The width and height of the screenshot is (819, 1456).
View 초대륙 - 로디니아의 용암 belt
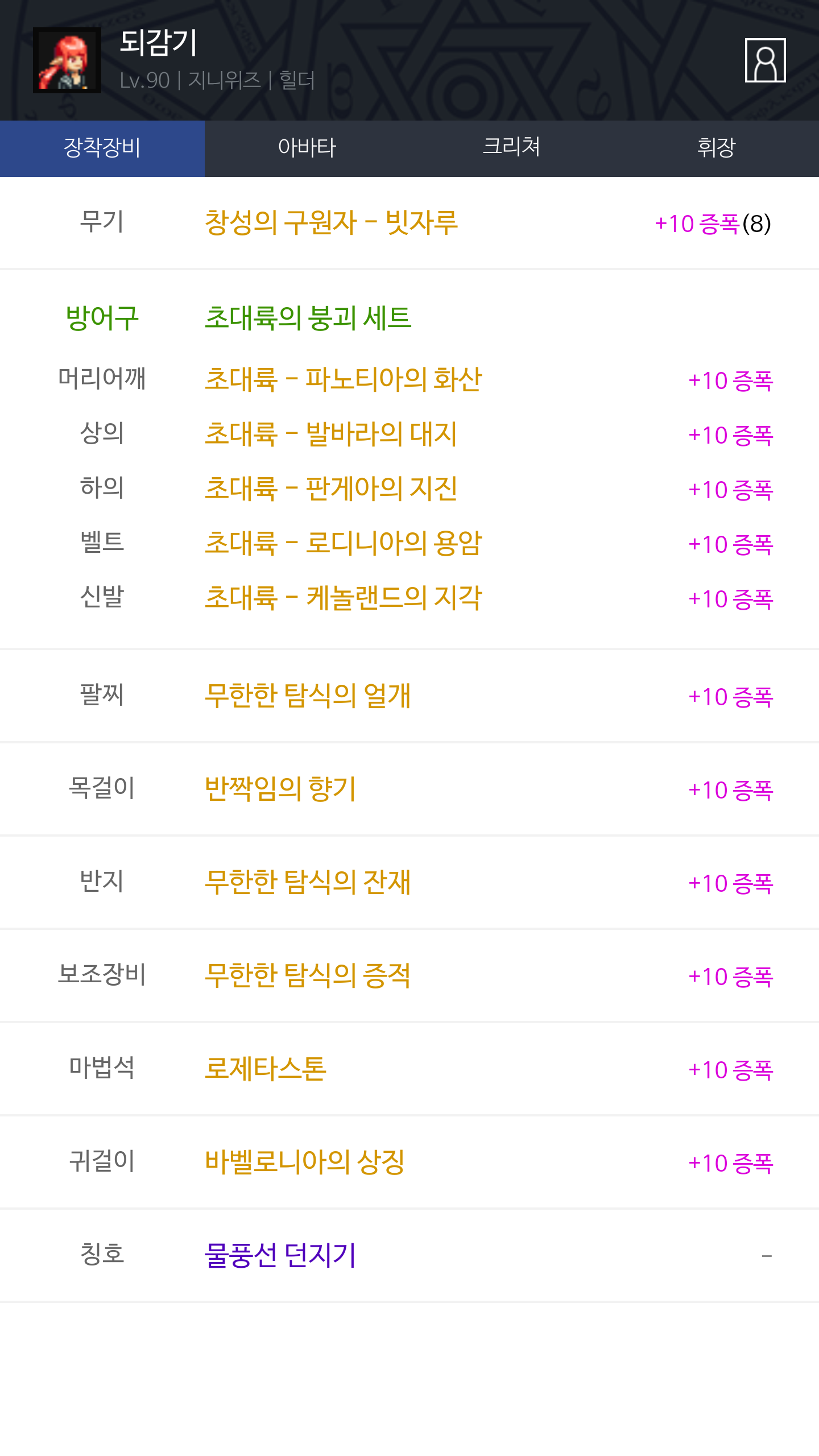point(343,543)
